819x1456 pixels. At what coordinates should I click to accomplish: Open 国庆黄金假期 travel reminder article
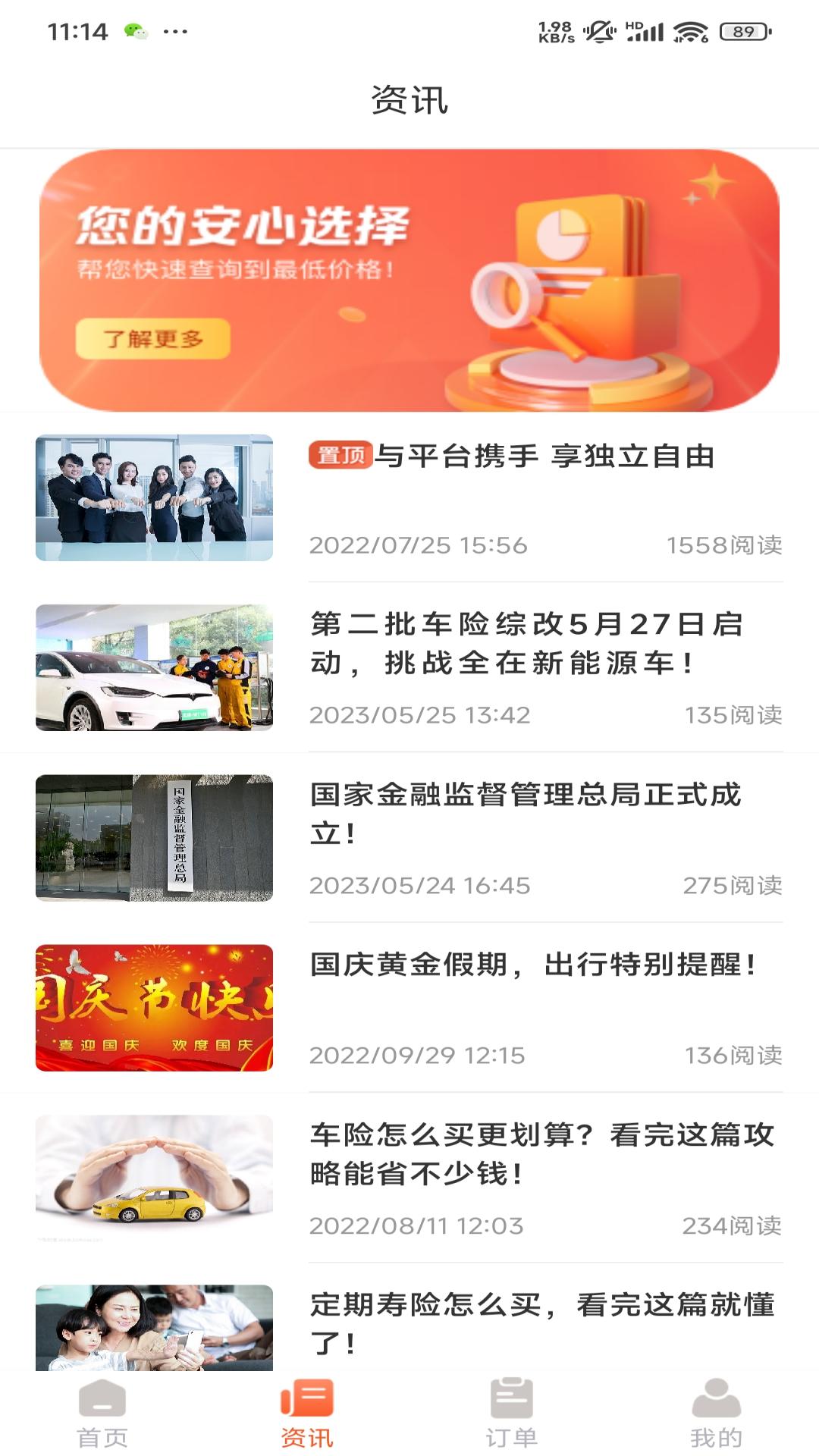point(532,965)
